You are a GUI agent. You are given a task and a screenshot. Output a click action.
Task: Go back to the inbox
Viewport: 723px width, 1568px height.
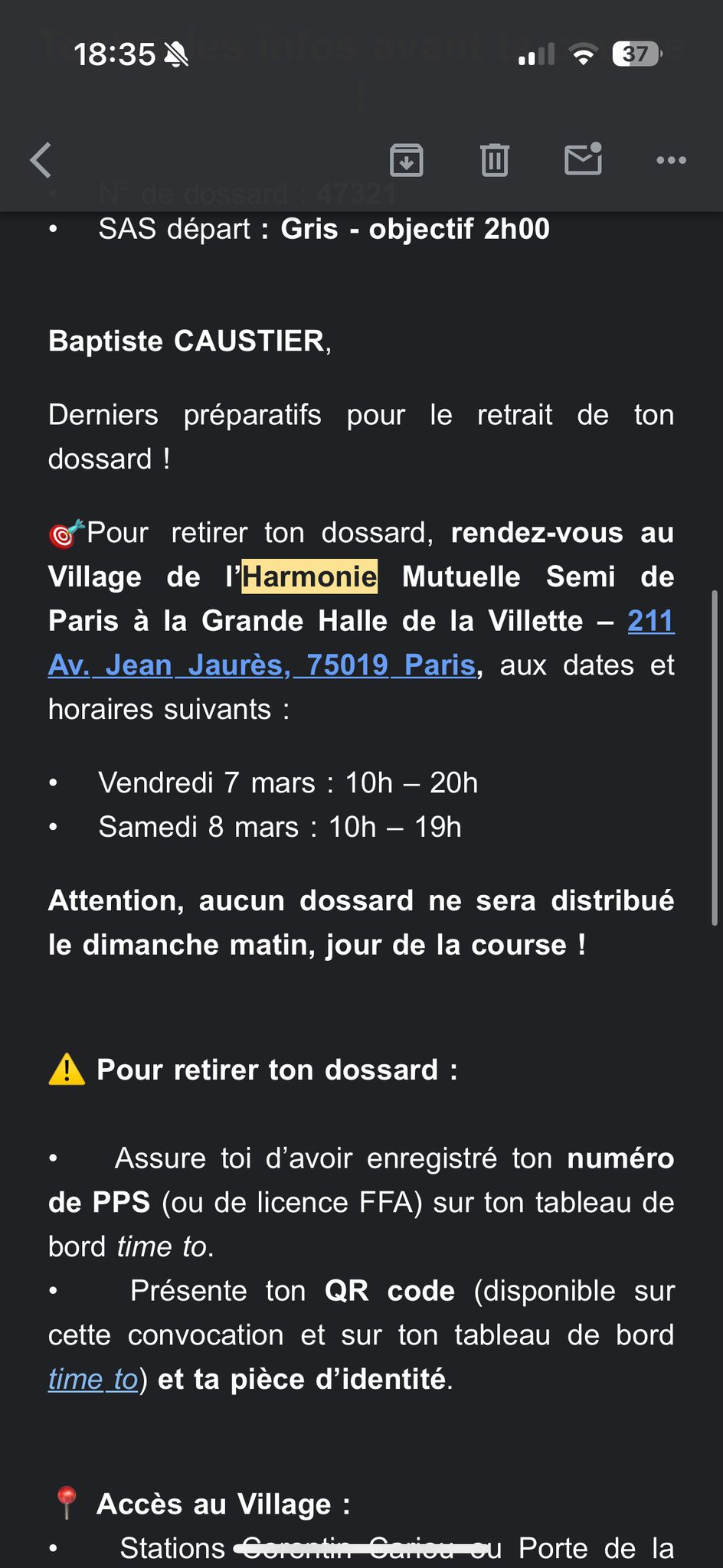tap(41, 160)
